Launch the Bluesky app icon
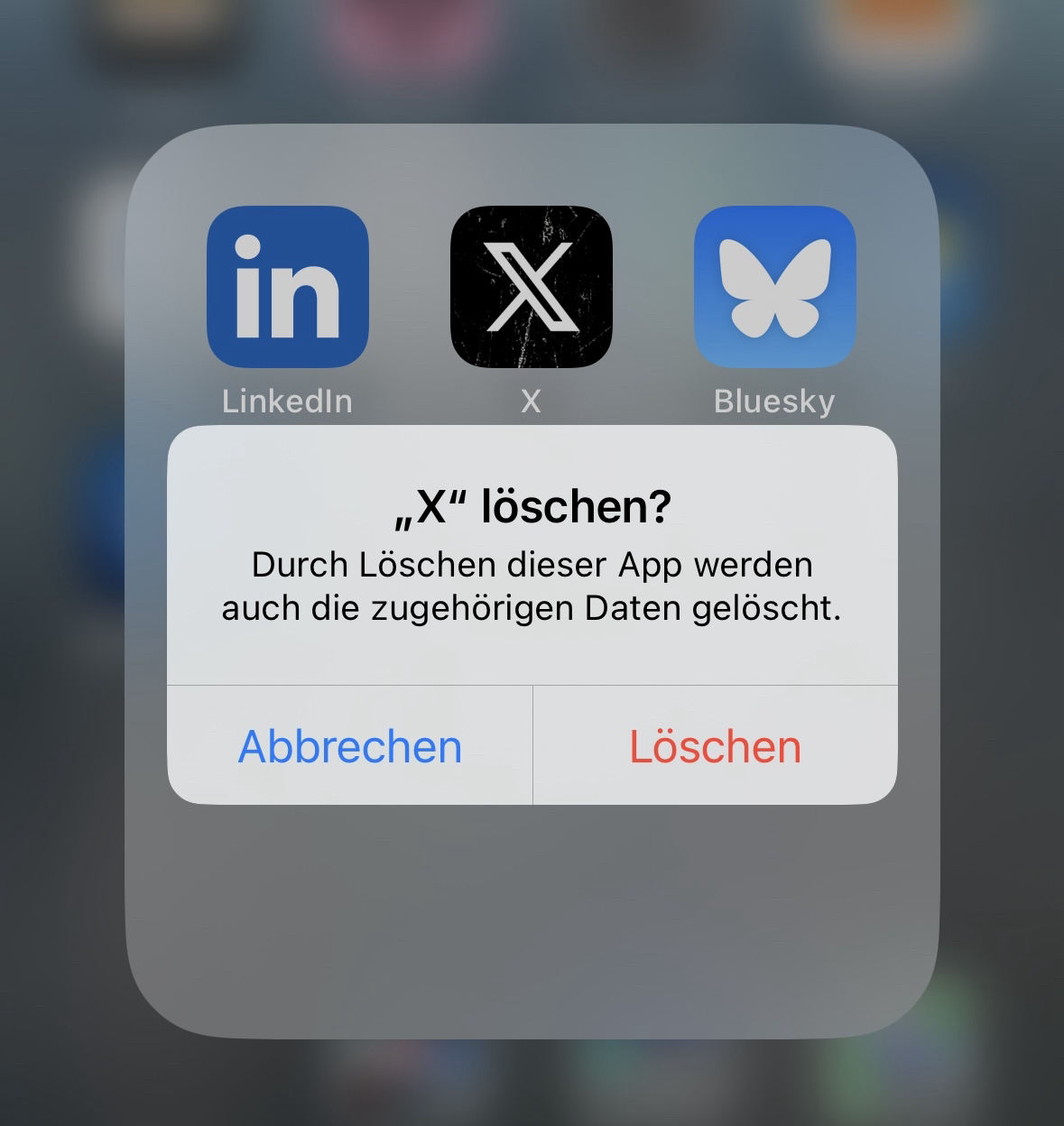 point(774,287)
